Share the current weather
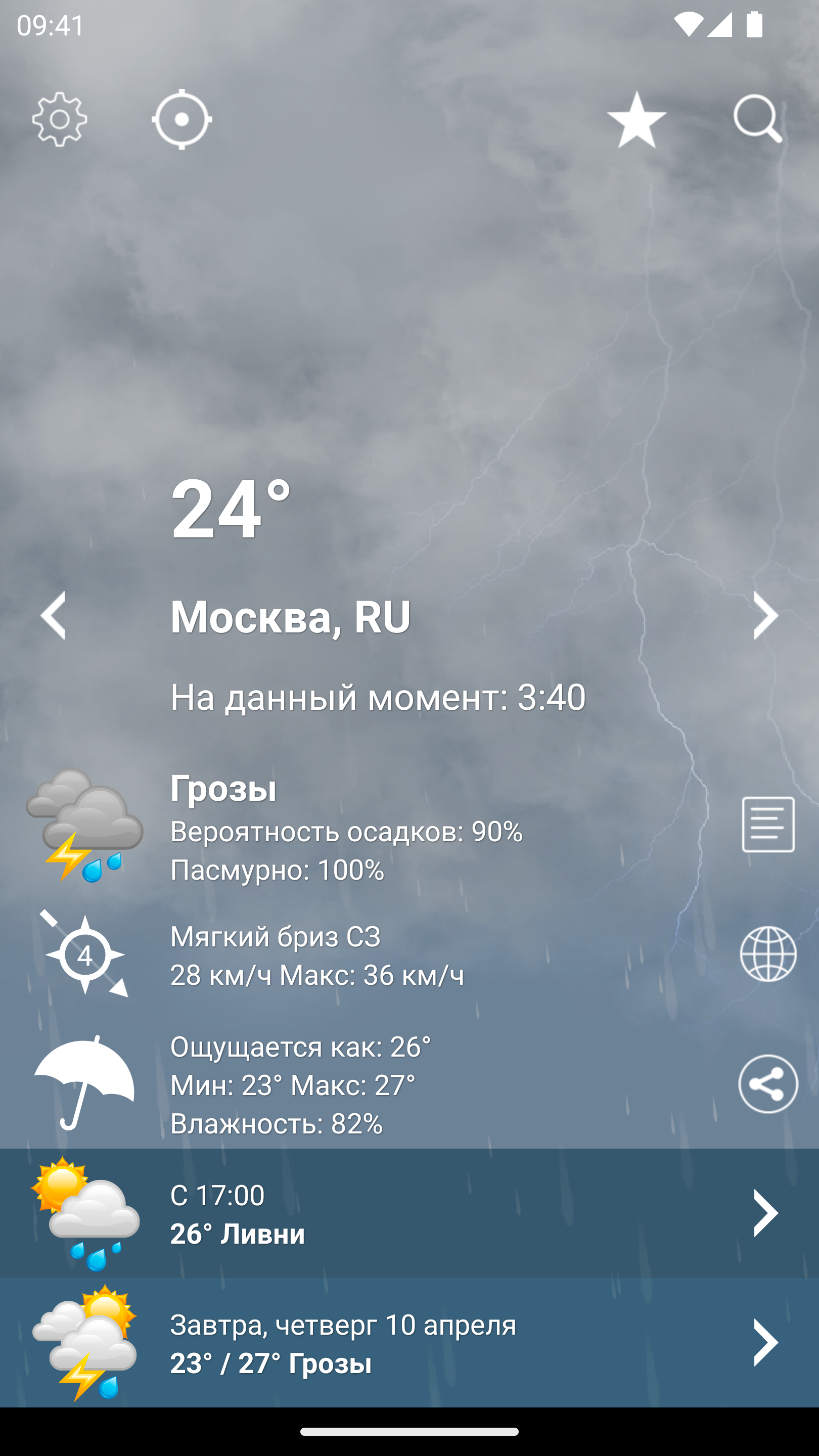This screenshot has height=1456, width=819. 768,1084
